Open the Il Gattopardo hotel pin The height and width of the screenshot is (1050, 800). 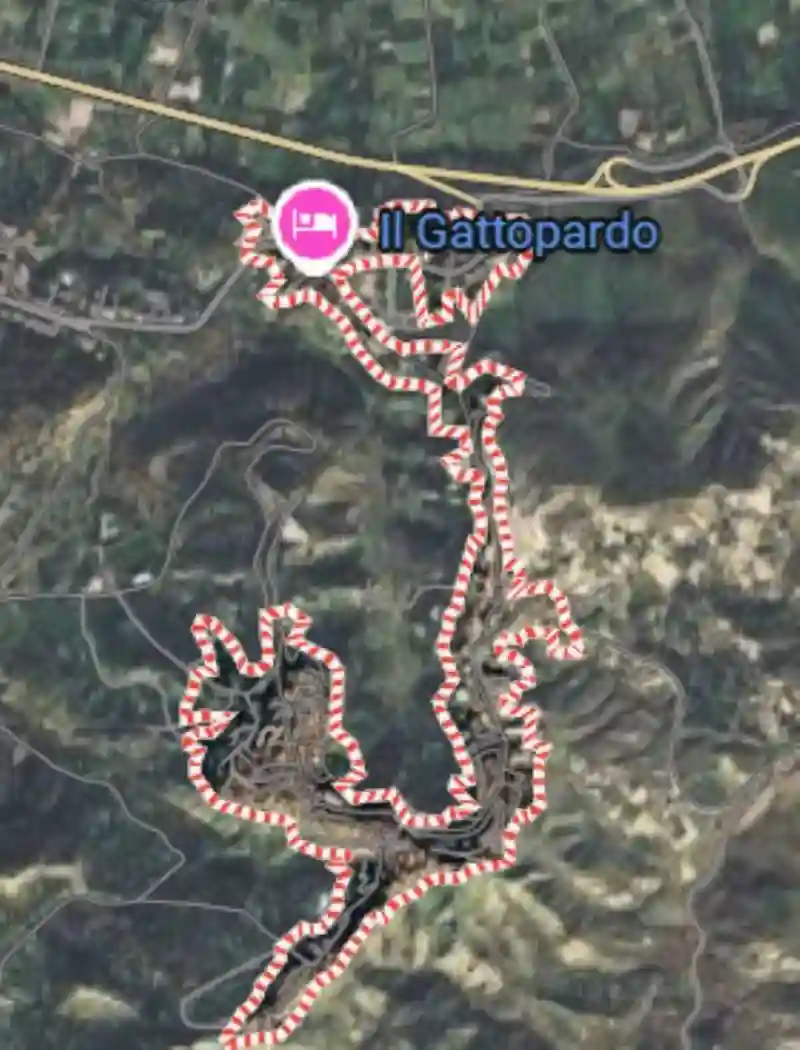tap(315, 226)
